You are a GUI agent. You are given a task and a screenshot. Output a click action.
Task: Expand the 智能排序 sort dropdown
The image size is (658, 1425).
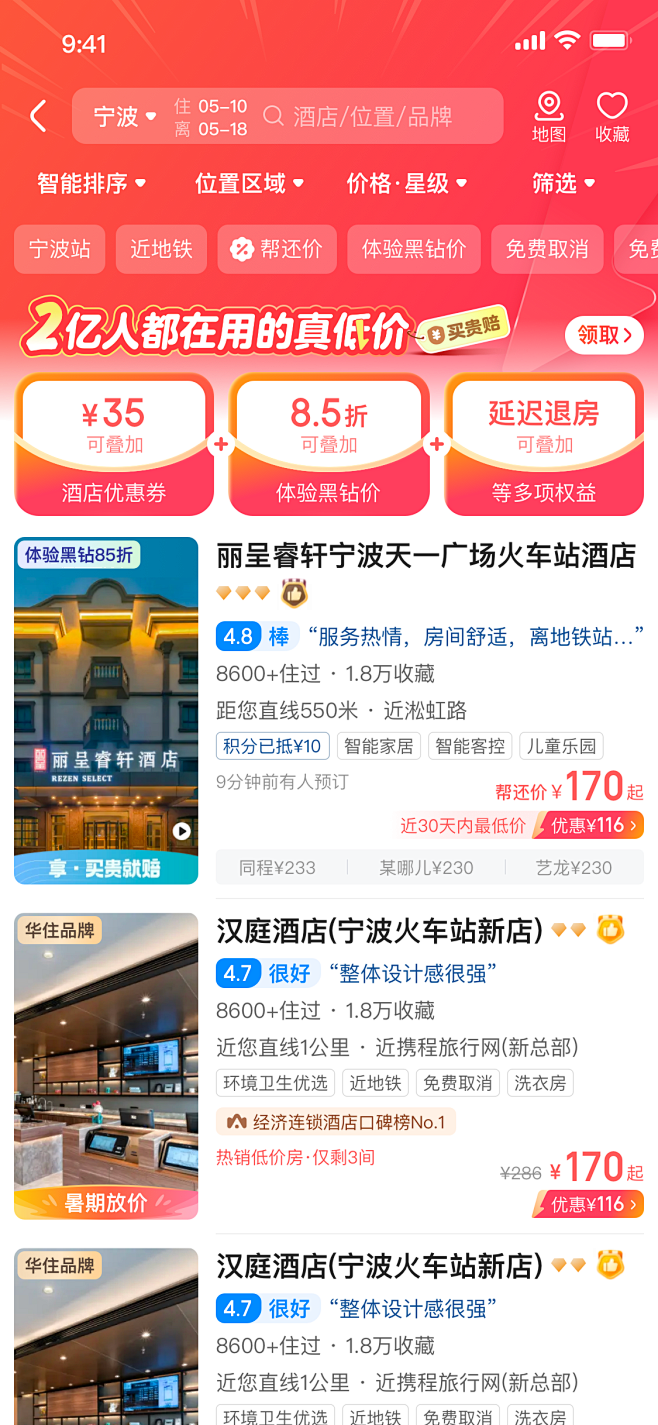(91, 184)
